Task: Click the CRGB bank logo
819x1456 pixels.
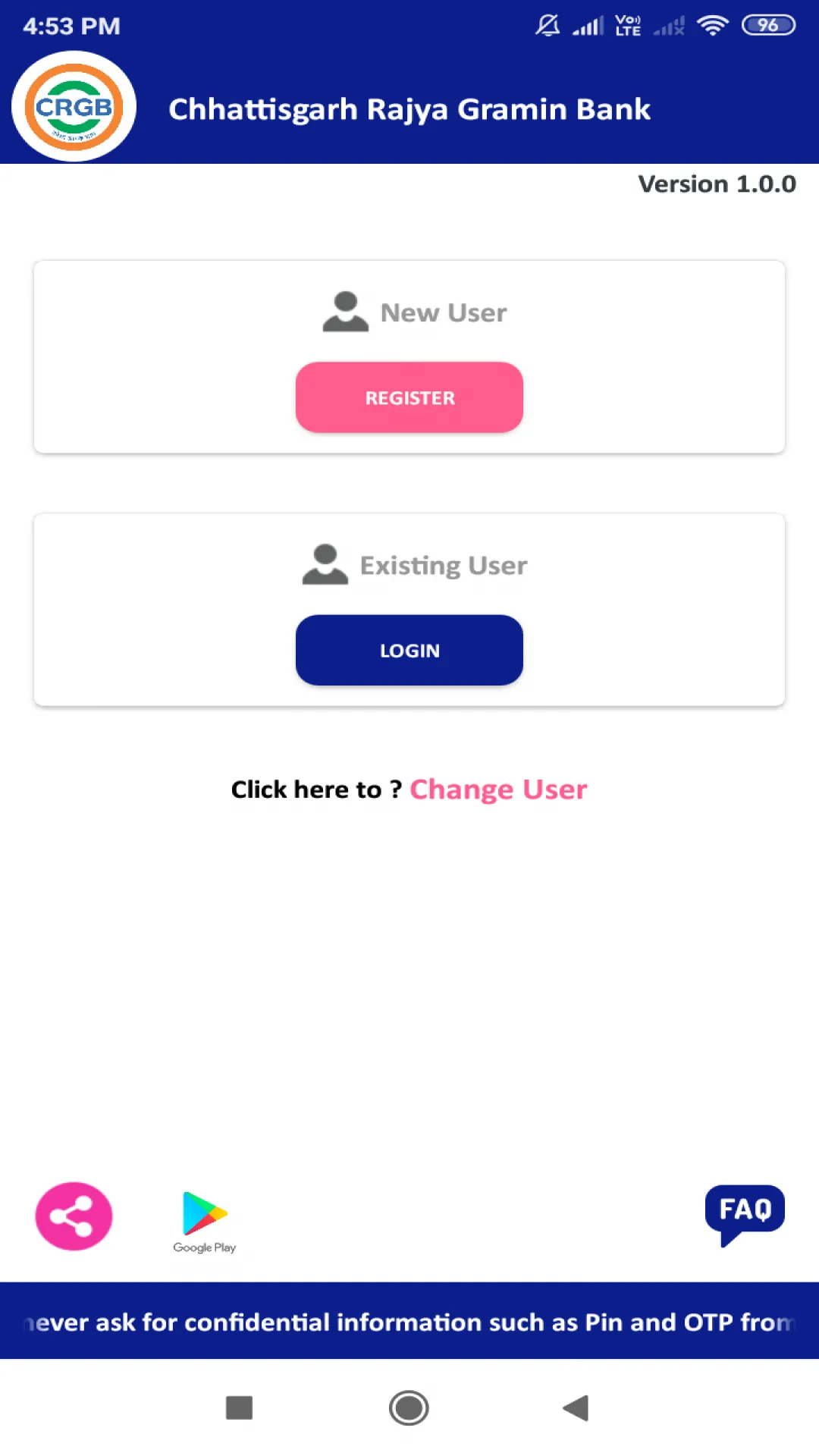Action: [73, 105]
